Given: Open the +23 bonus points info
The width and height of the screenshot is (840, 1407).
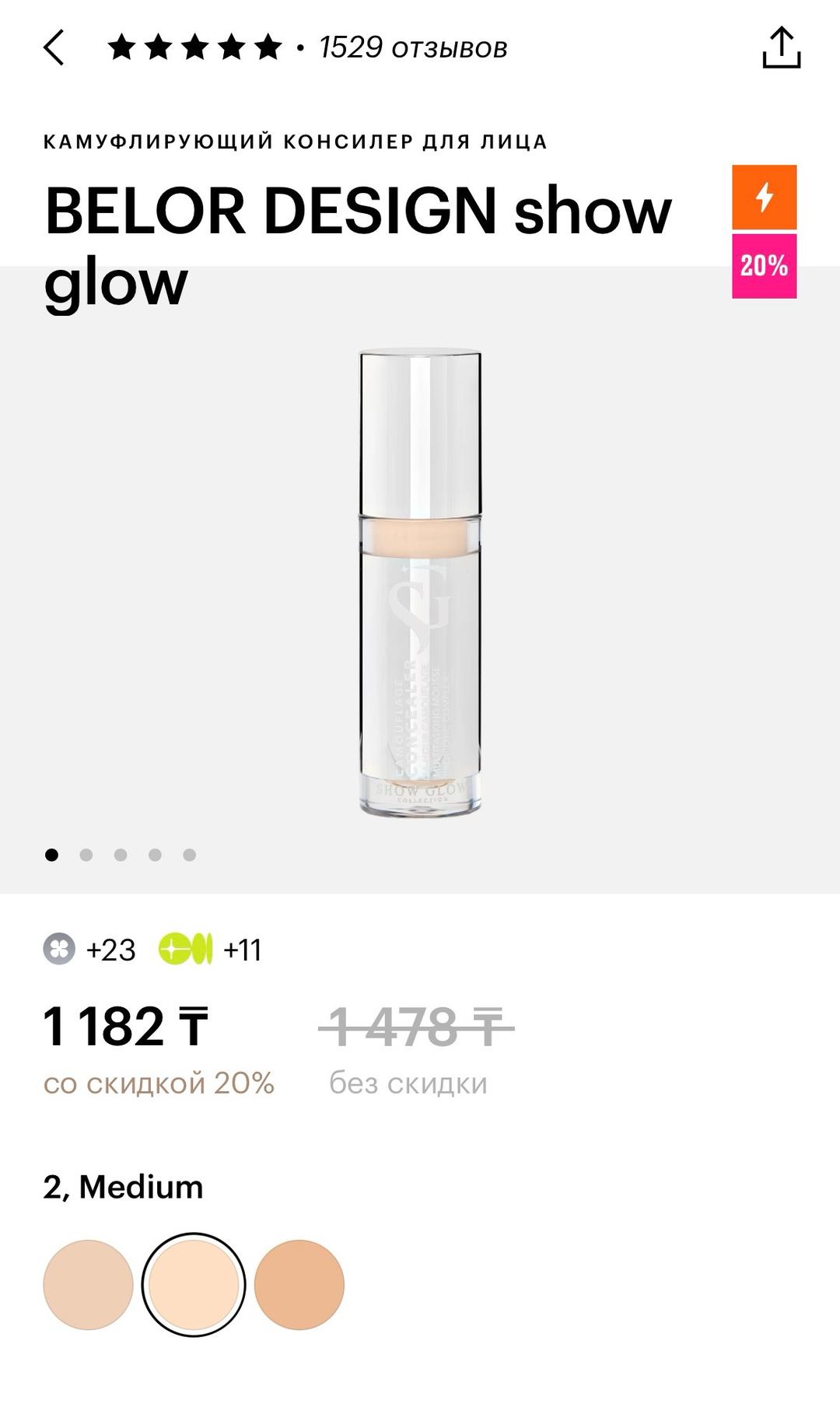Looking at the screenshot, I should tap(89, 950).
